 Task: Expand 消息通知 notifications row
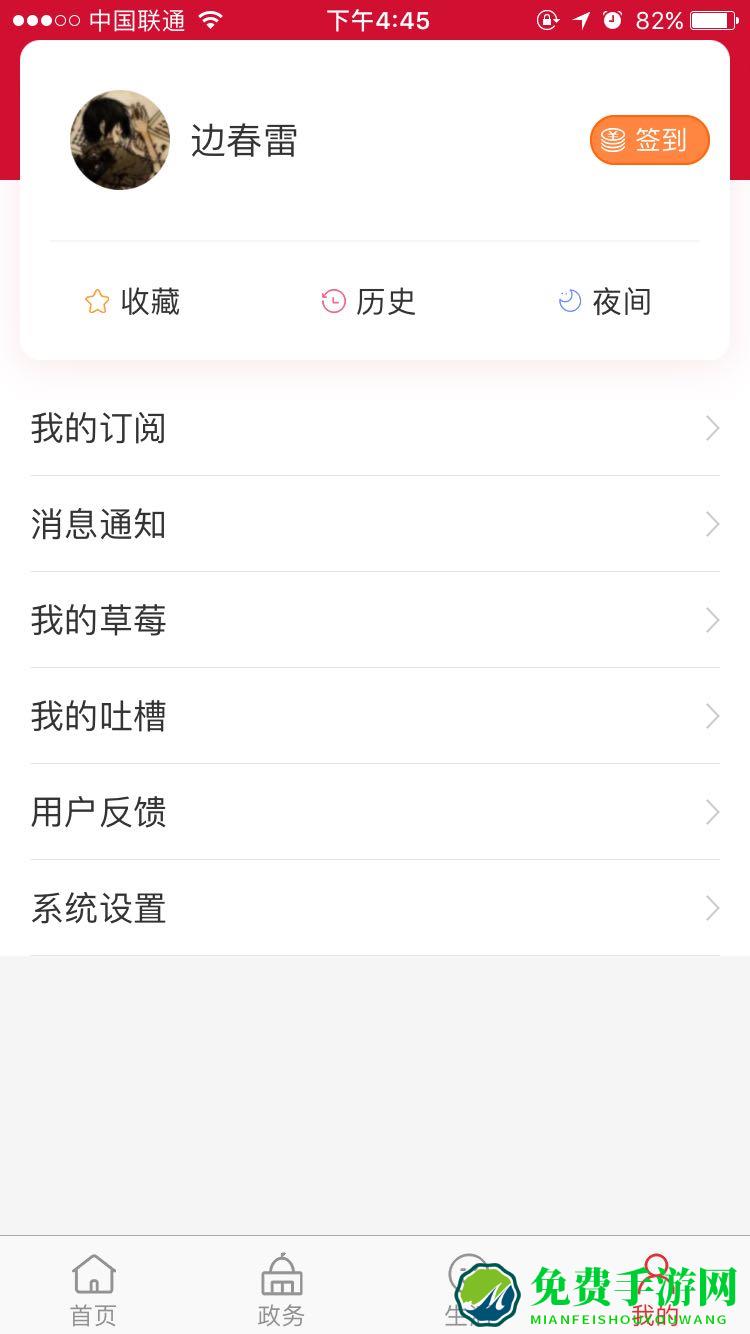(x=375, y=524)
